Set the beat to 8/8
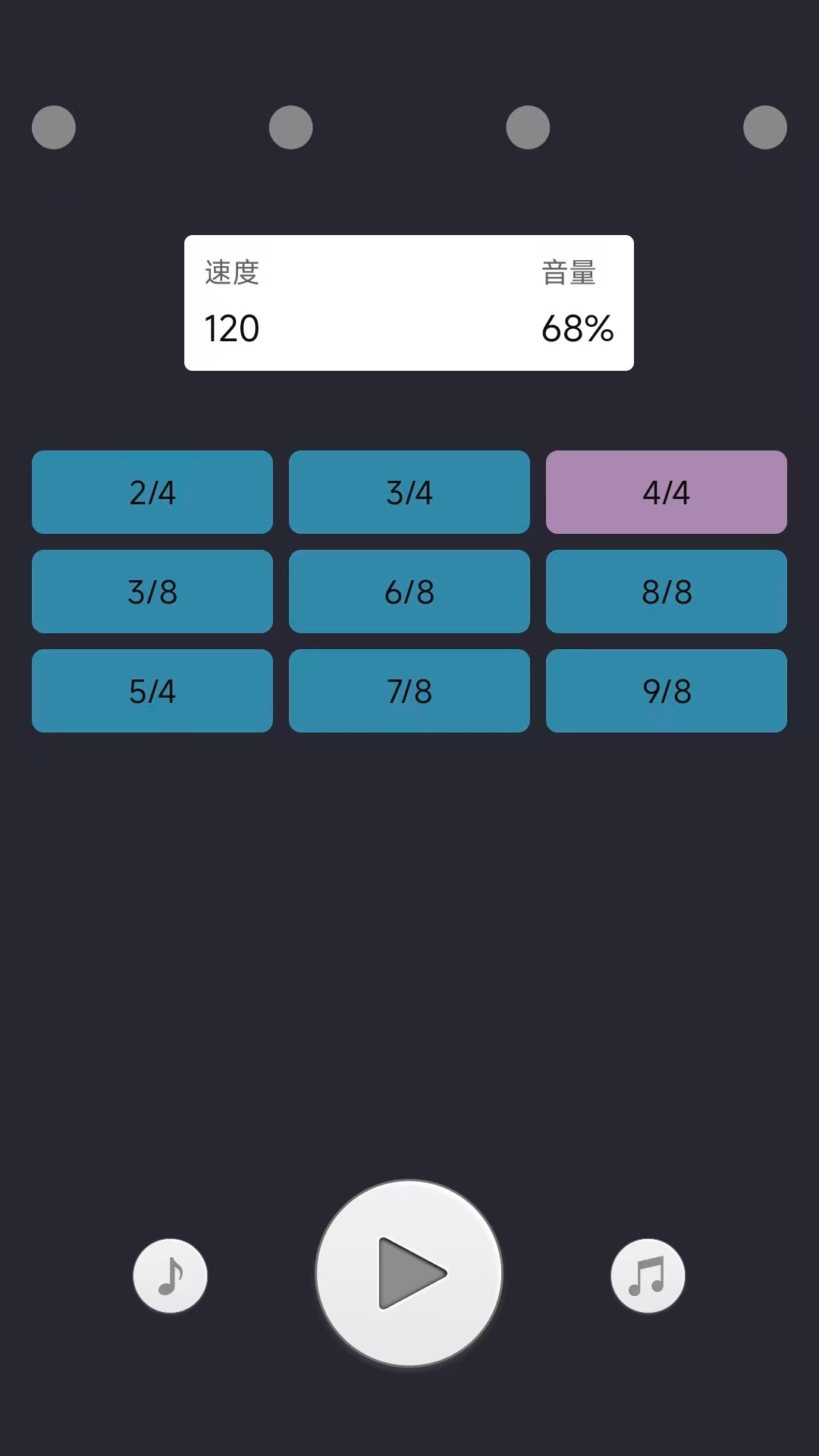 pyautogui.click(x=666, y=591)
